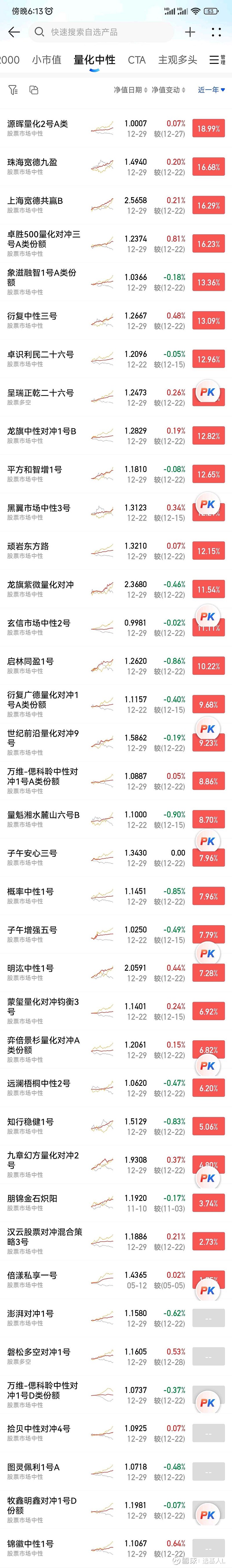Open the filter funnel icon

click(13, 90)
